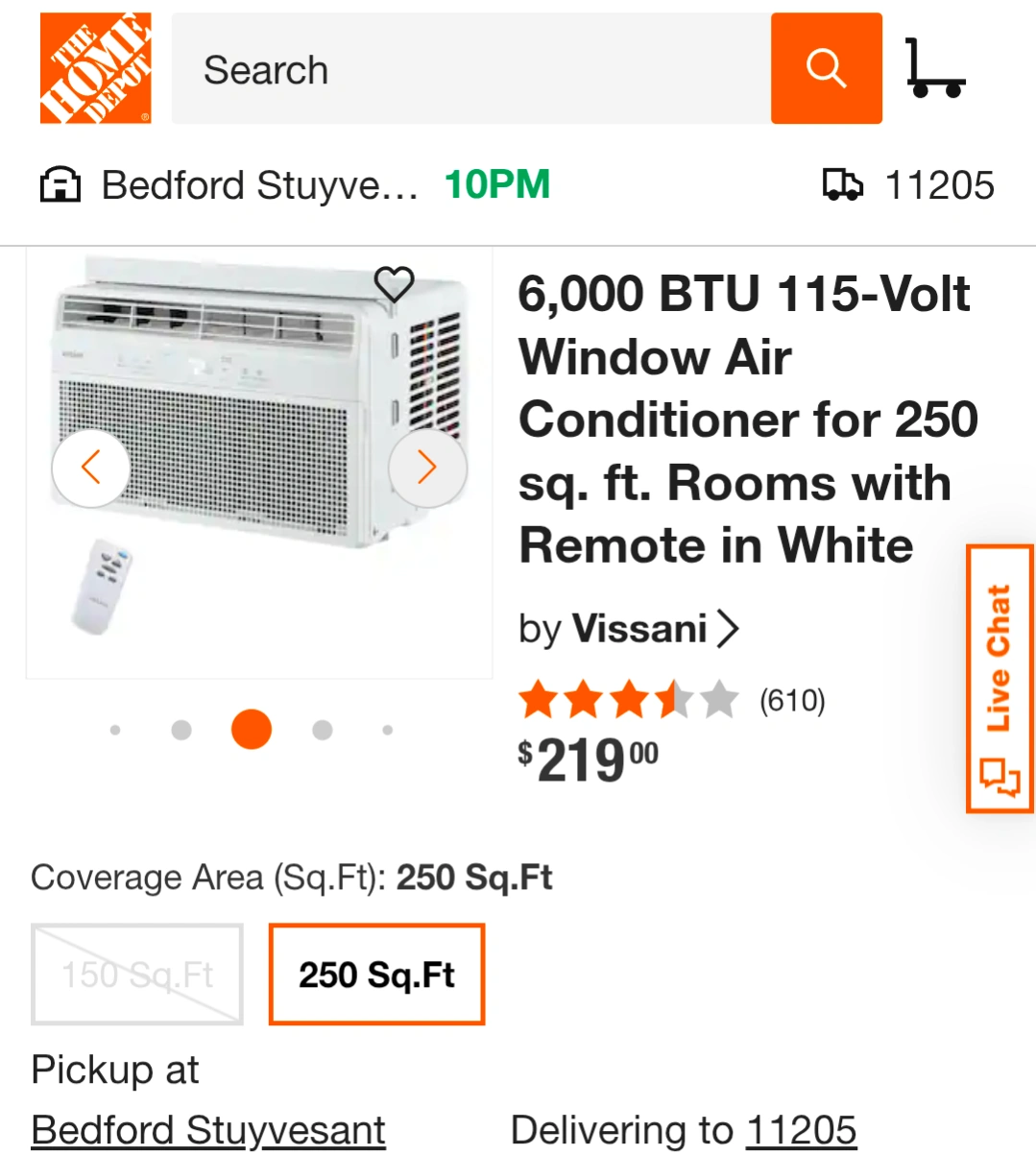Tap the underlined 11205 delivery link
This screenshot has width=1036, height=1155.
[x=801, y=1130]
